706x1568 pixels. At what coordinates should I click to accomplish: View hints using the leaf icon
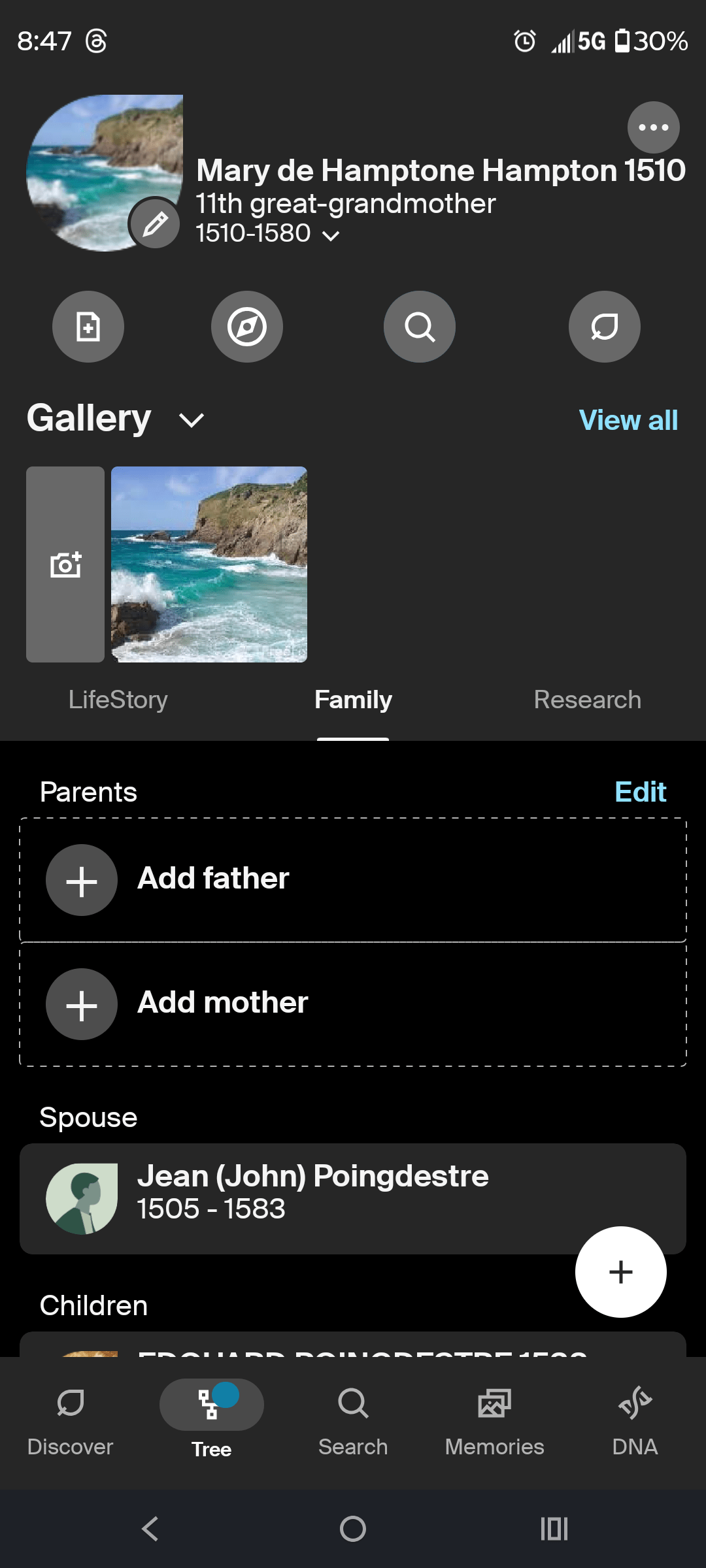[x=604, y=327]
